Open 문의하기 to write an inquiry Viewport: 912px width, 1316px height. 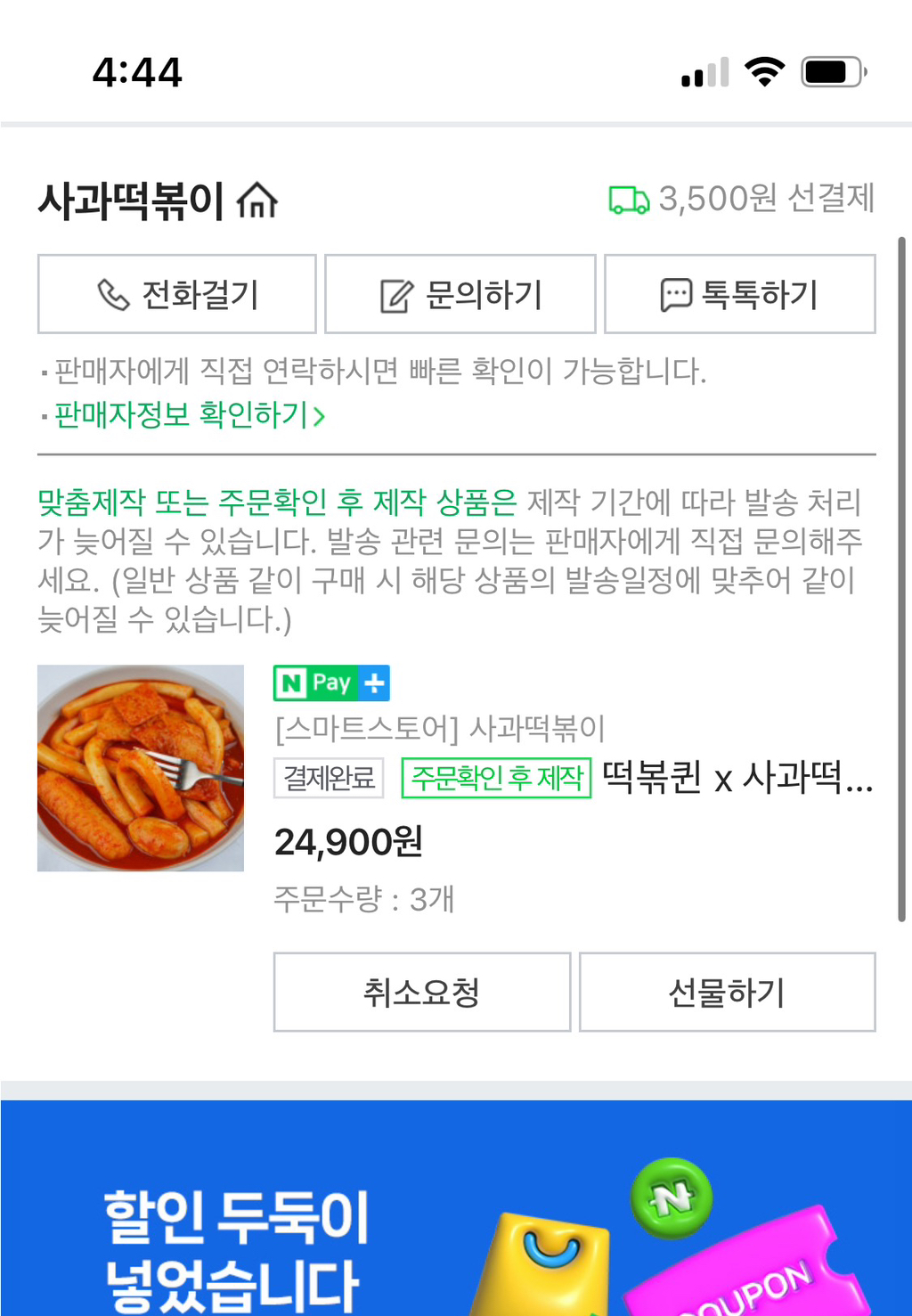460,294
